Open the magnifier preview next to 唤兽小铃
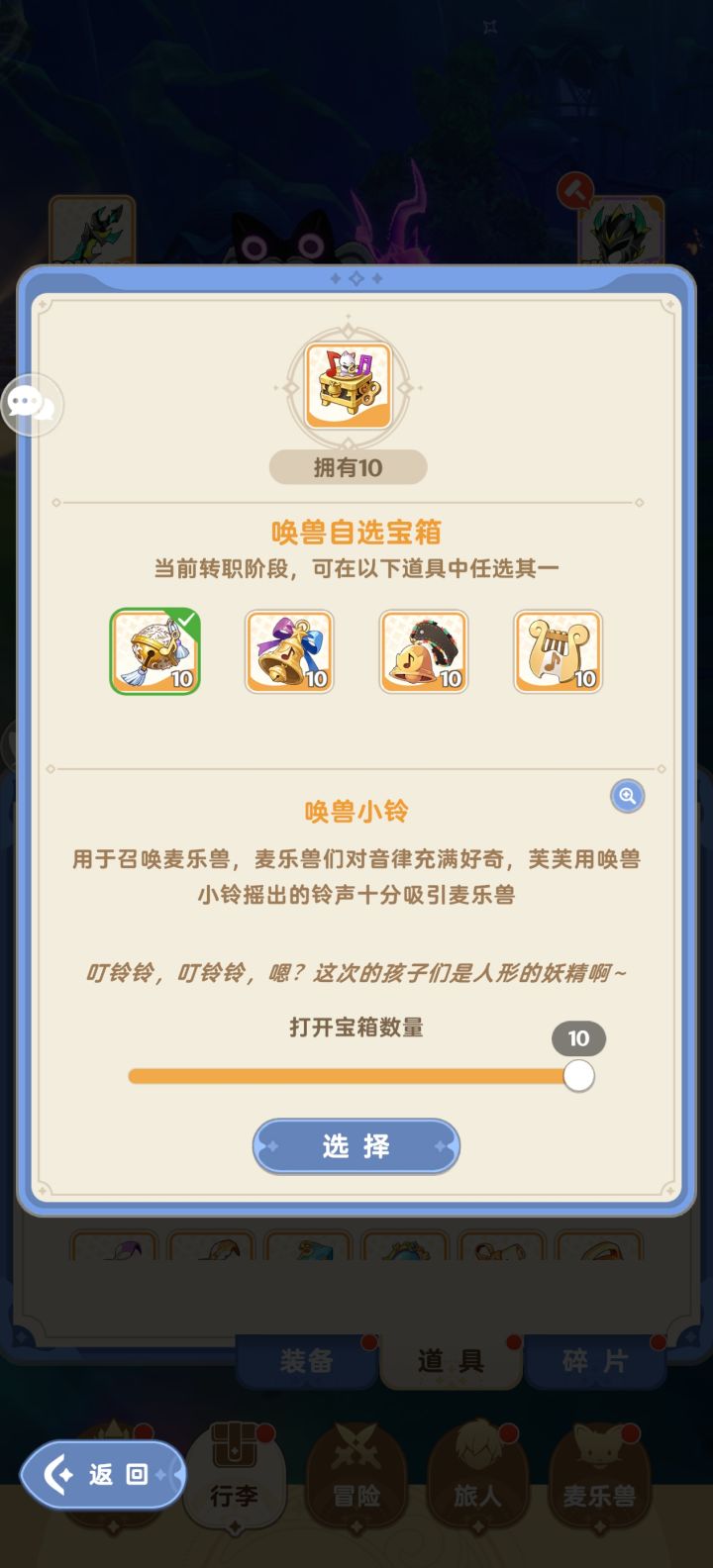The image size is (713, 1568). [x=628, y=796]
